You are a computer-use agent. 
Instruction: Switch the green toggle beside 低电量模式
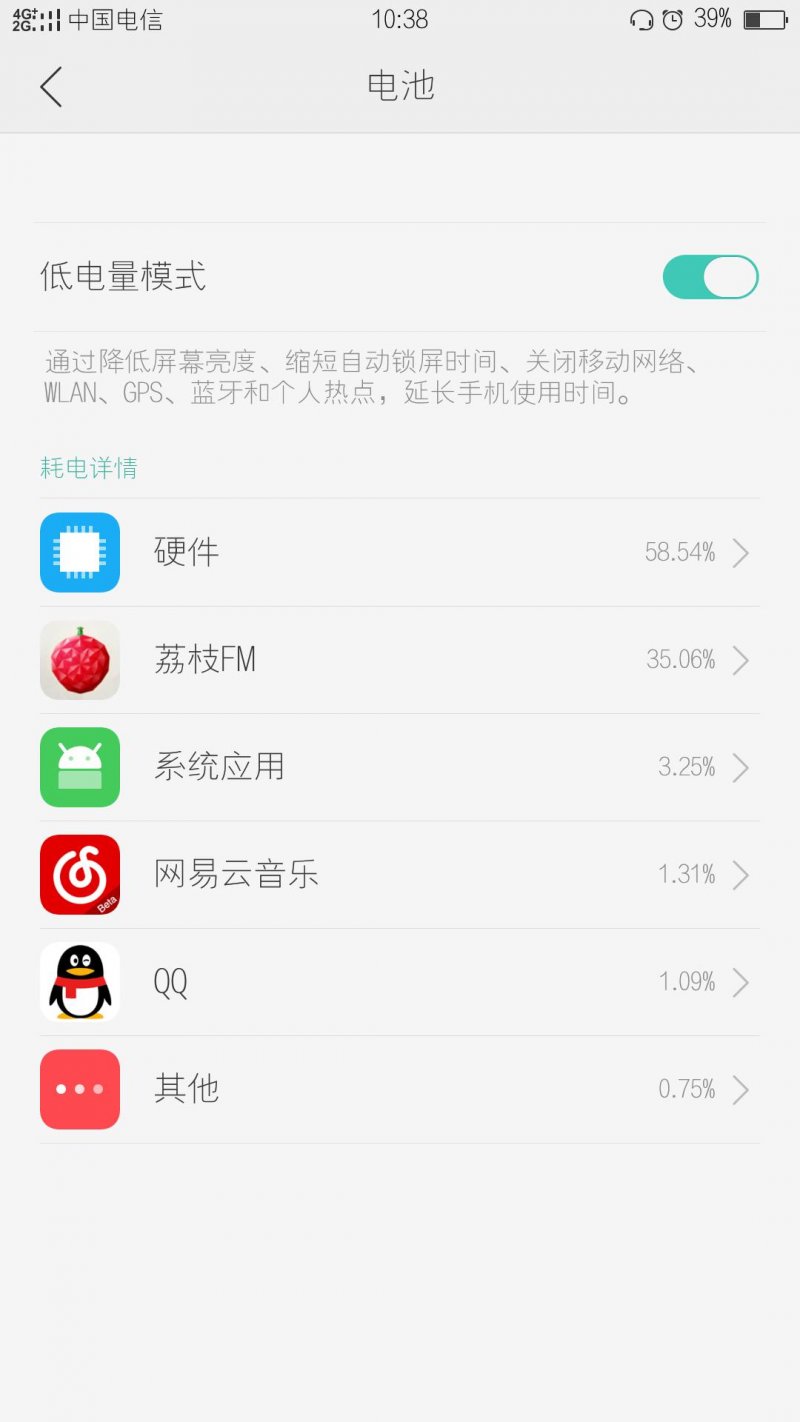pos(710,276)
